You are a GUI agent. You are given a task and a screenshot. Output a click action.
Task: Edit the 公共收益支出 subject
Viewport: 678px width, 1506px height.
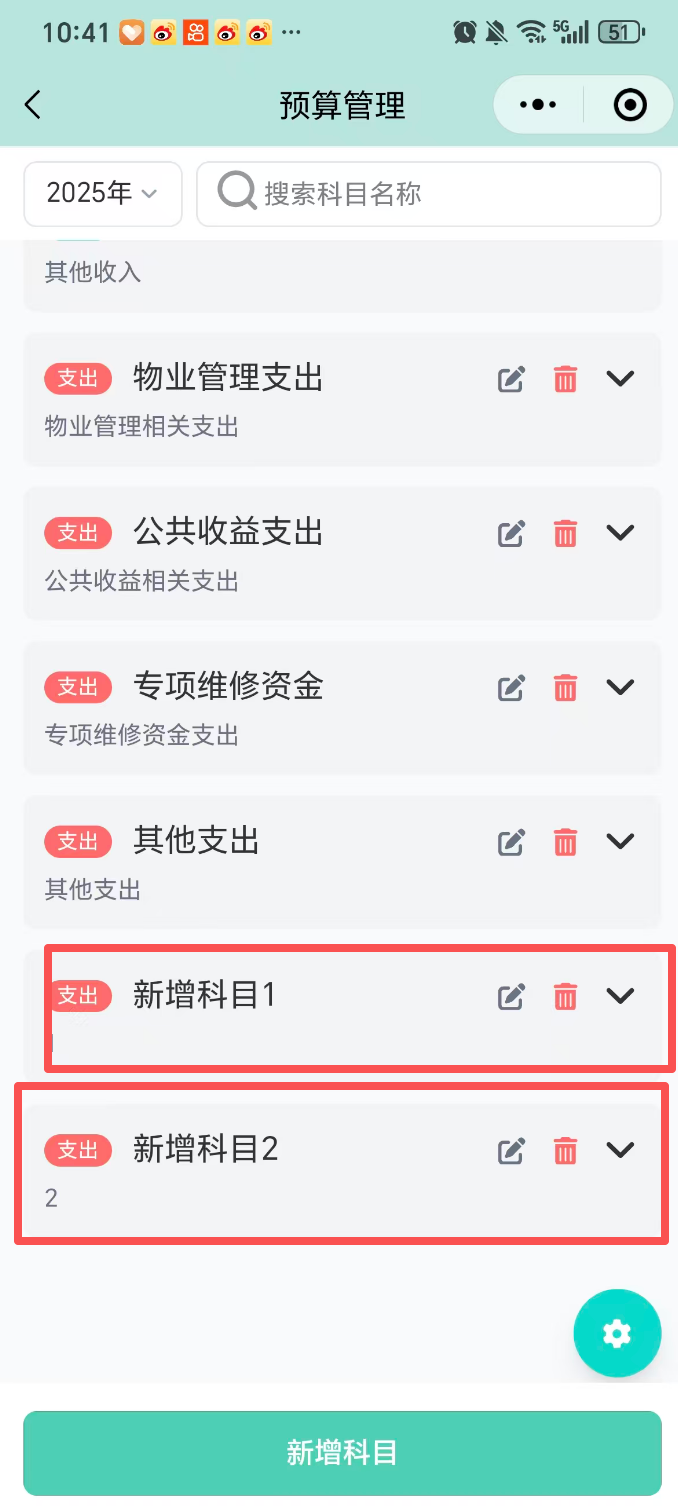pos(511,533)
